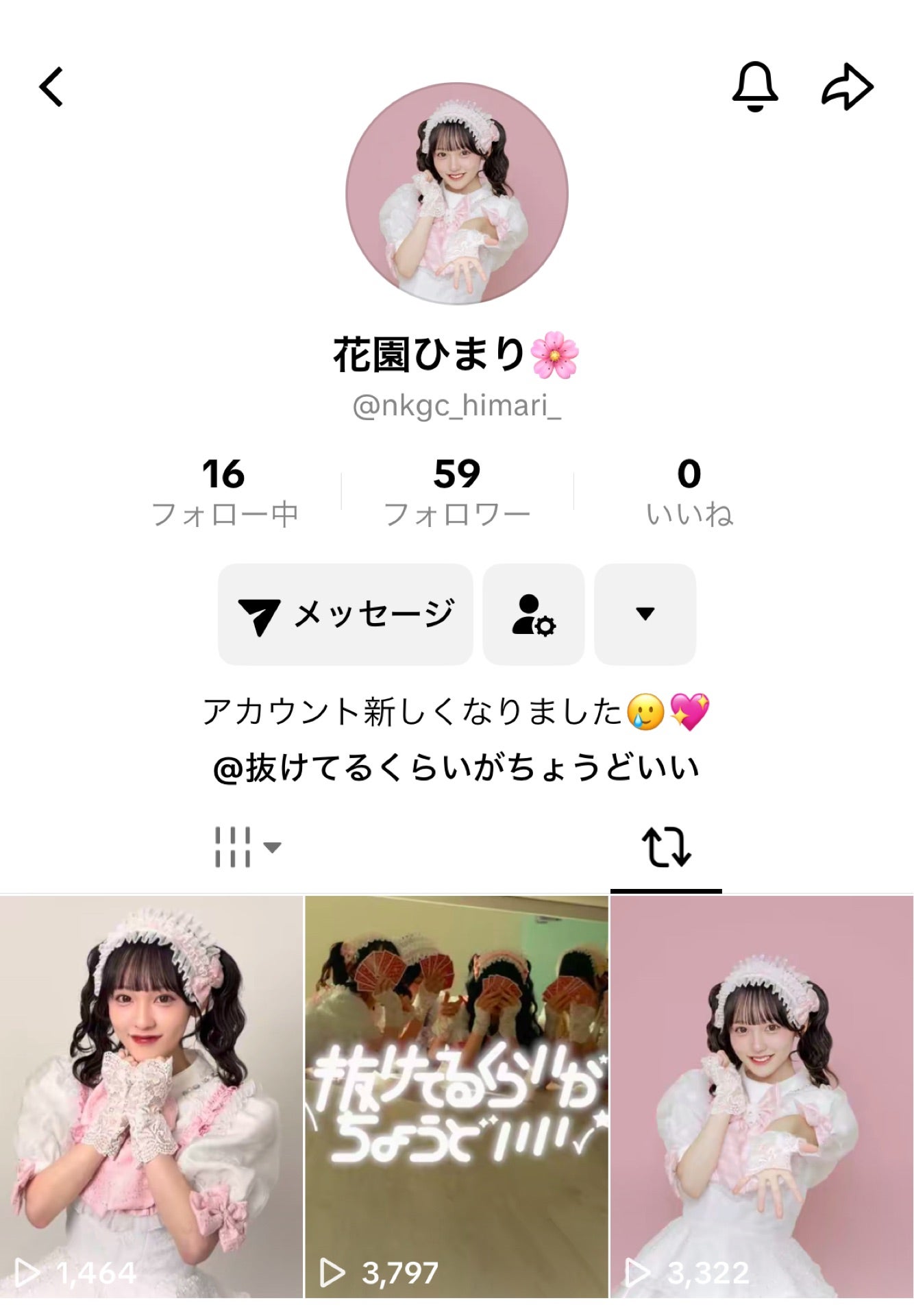Share this profile
The width and height of the screenshot is (914, 1316).
tap(848, 87)
